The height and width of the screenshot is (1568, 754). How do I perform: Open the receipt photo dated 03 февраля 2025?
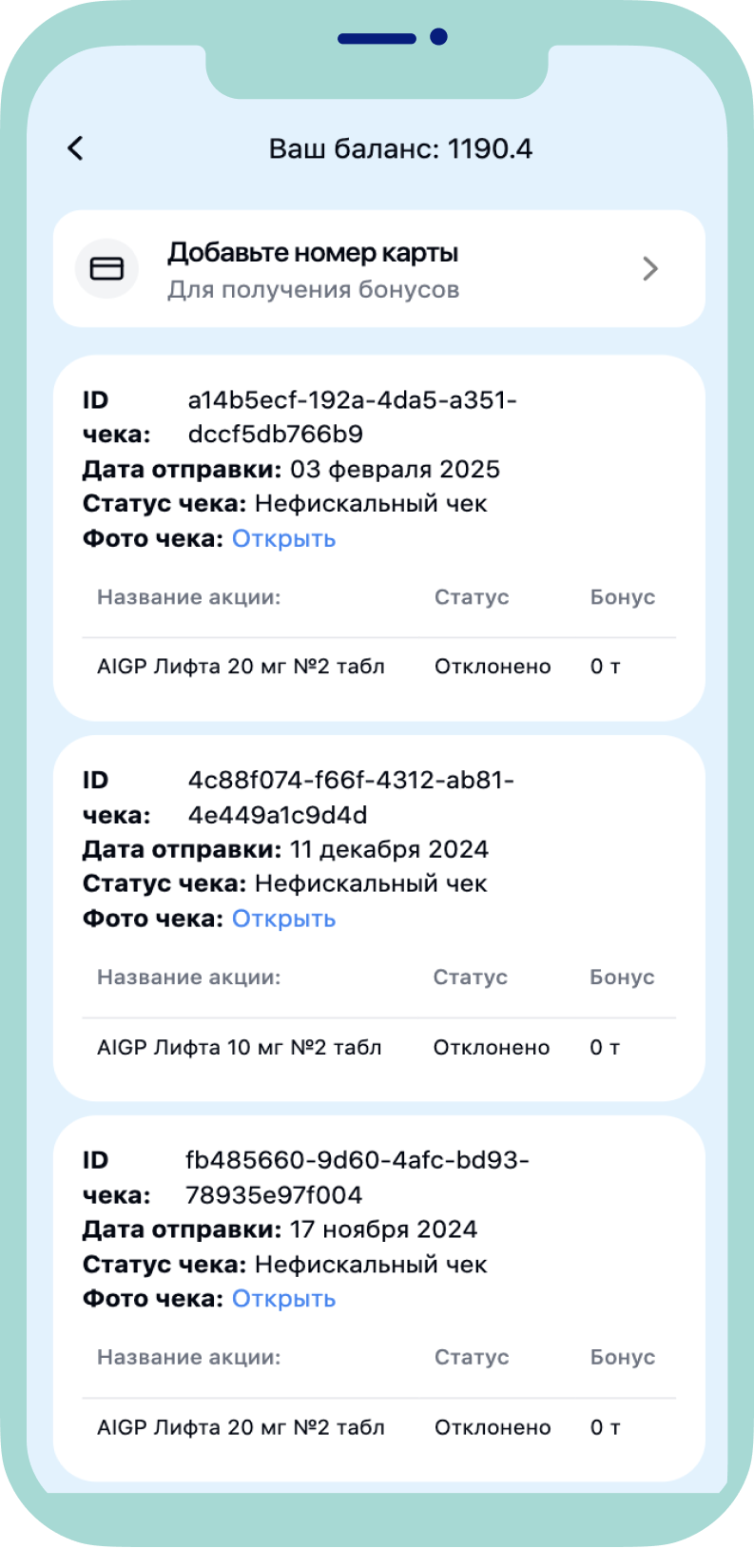click(283, 539)
